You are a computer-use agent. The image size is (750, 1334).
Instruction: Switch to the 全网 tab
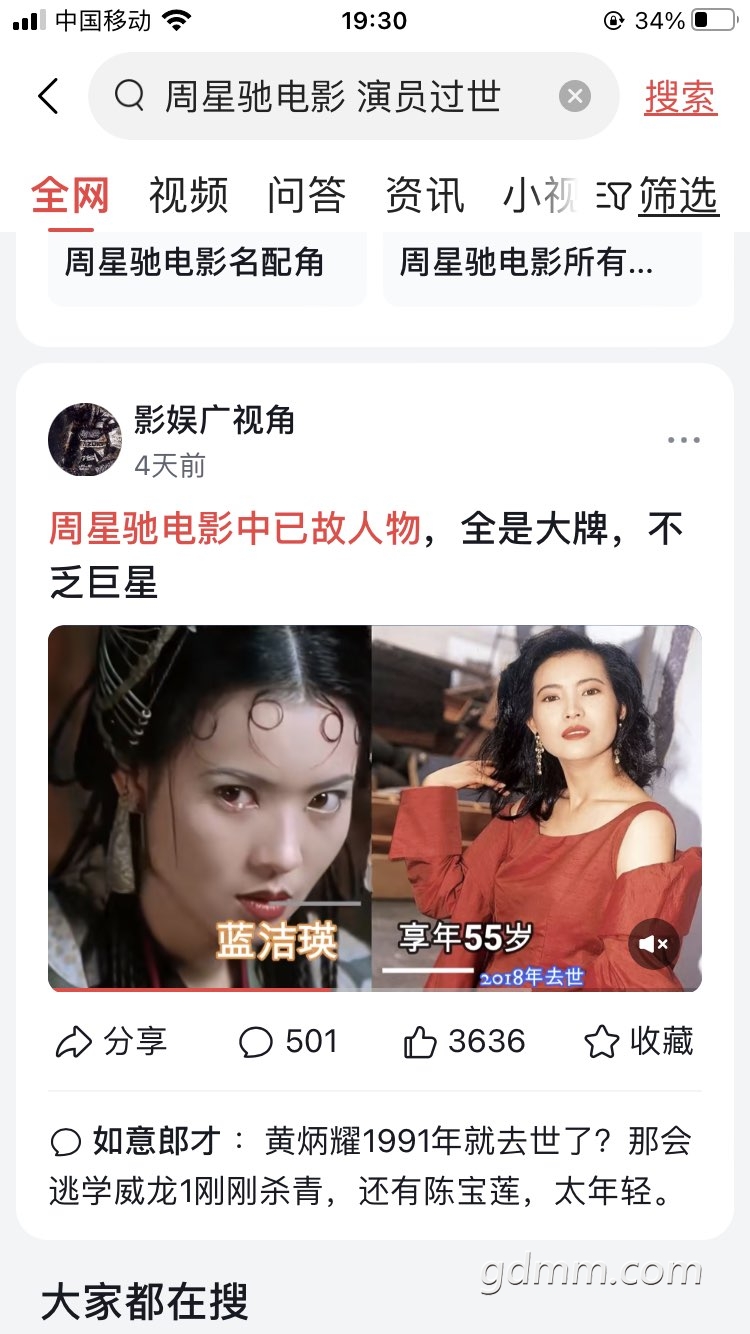70,195
